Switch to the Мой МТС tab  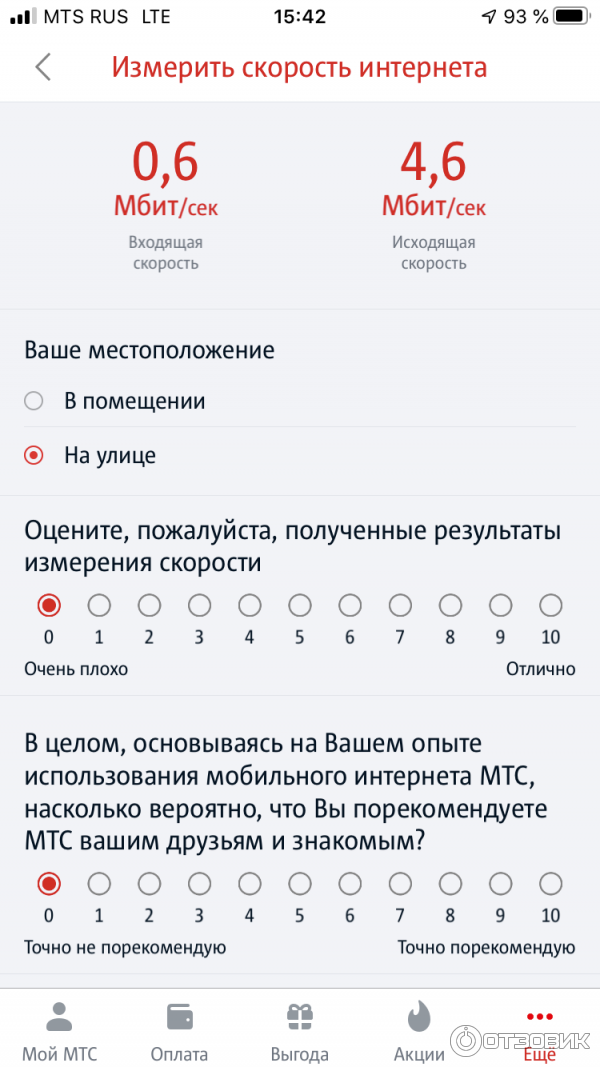coord(59,1031)
